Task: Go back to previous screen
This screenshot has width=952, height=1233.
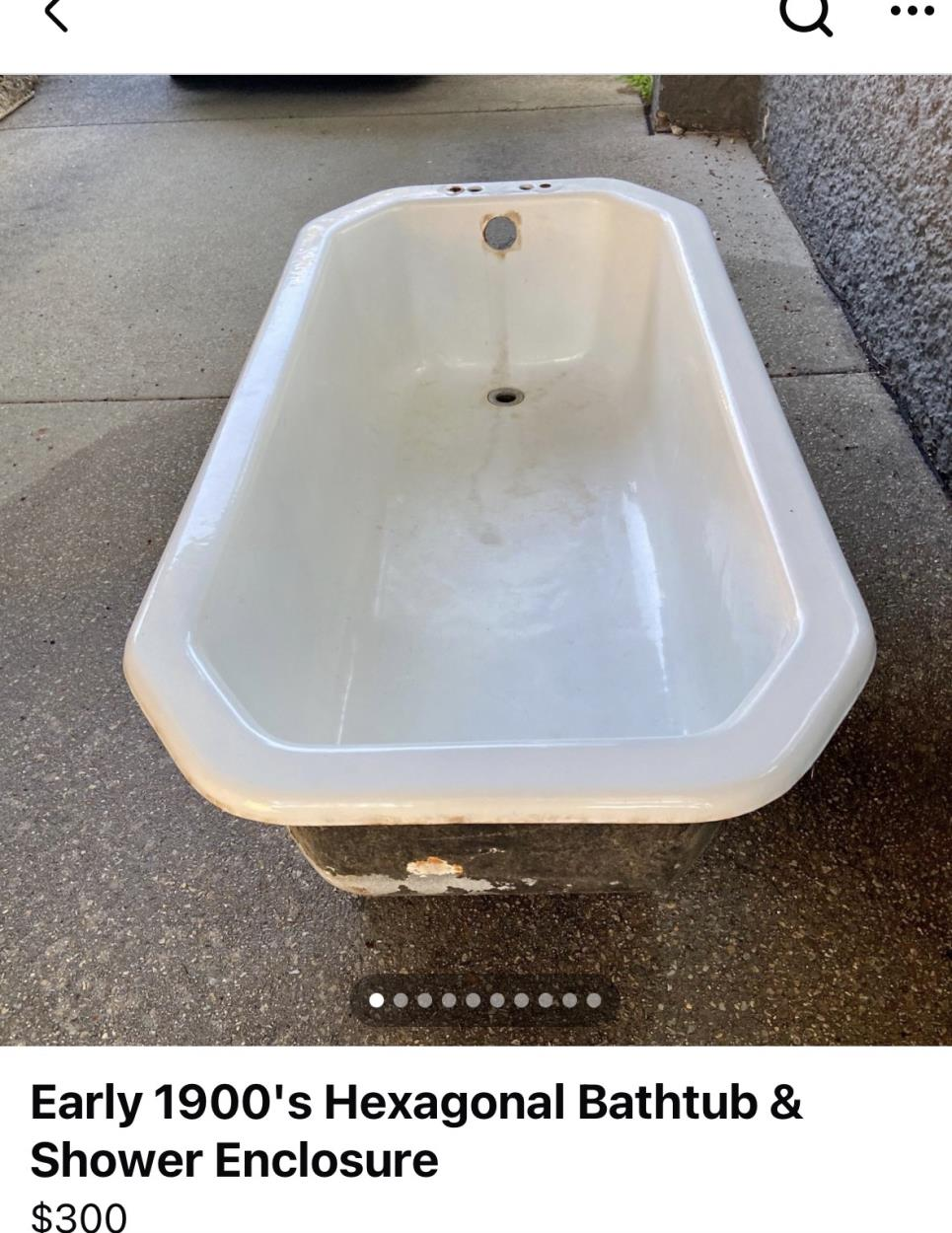Action: (x=56, y=14)
